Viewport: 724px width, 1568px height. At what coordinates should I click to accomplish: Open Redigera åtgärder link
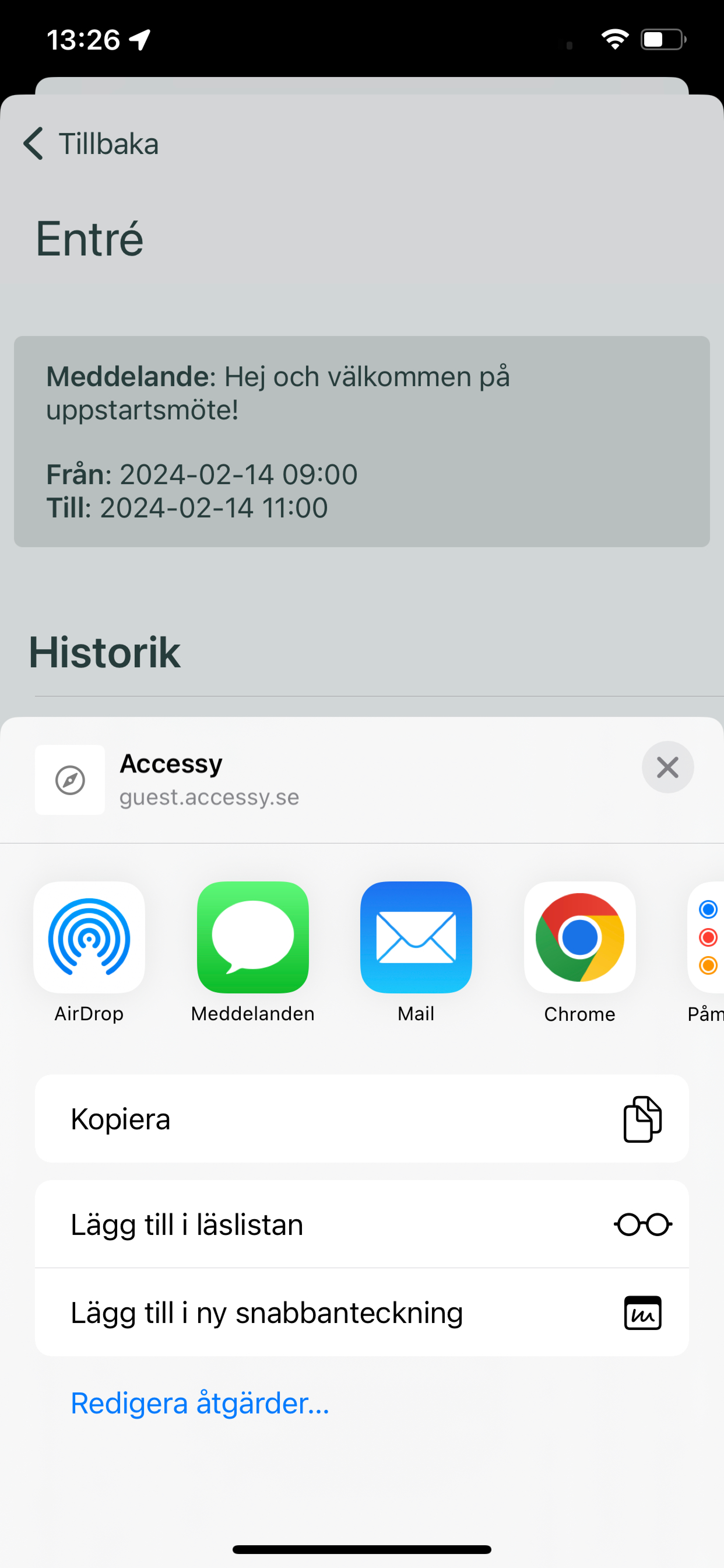pyautogui.click(x=200, y=1403)
